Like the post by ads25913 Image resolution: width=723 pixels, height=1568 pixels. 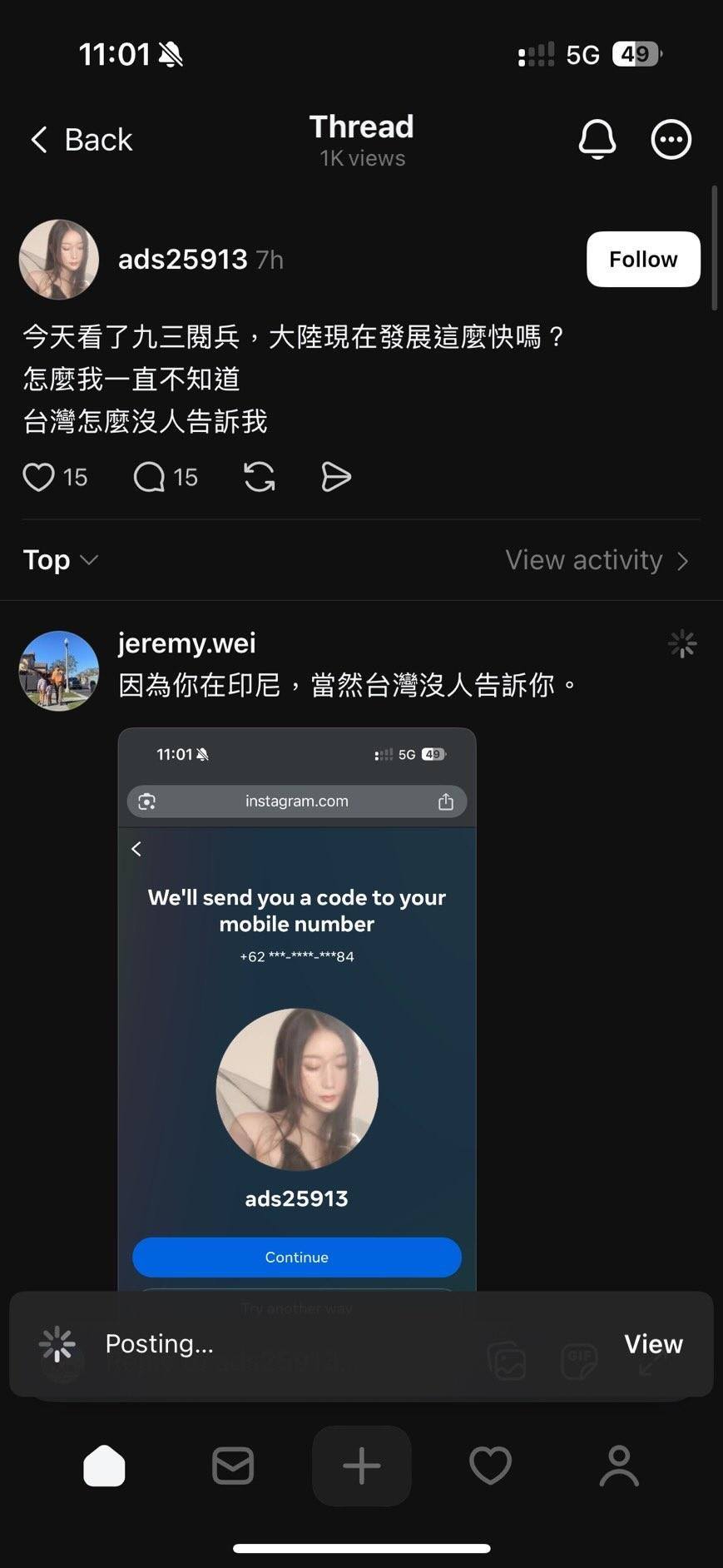pyautogui.click(x=38, y=477)
